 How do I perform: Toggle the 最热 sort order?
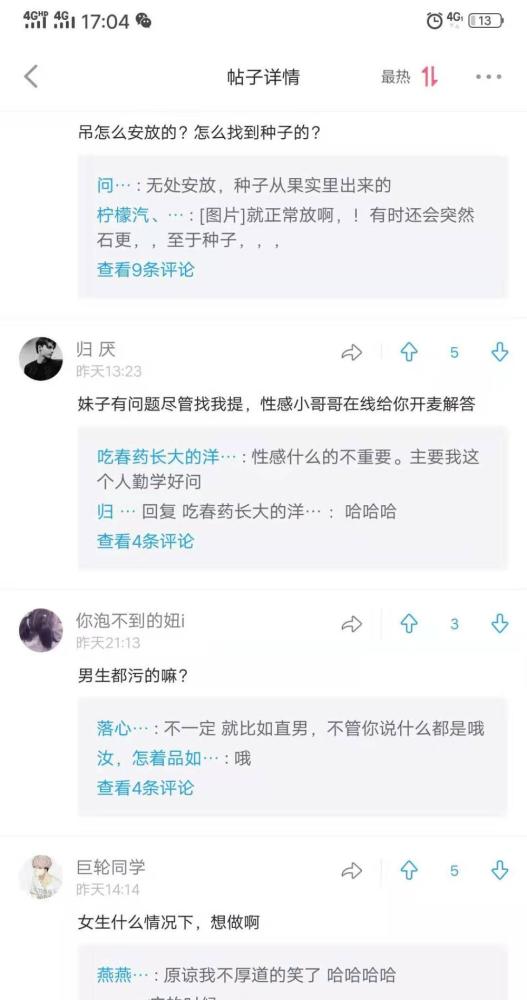410,77
